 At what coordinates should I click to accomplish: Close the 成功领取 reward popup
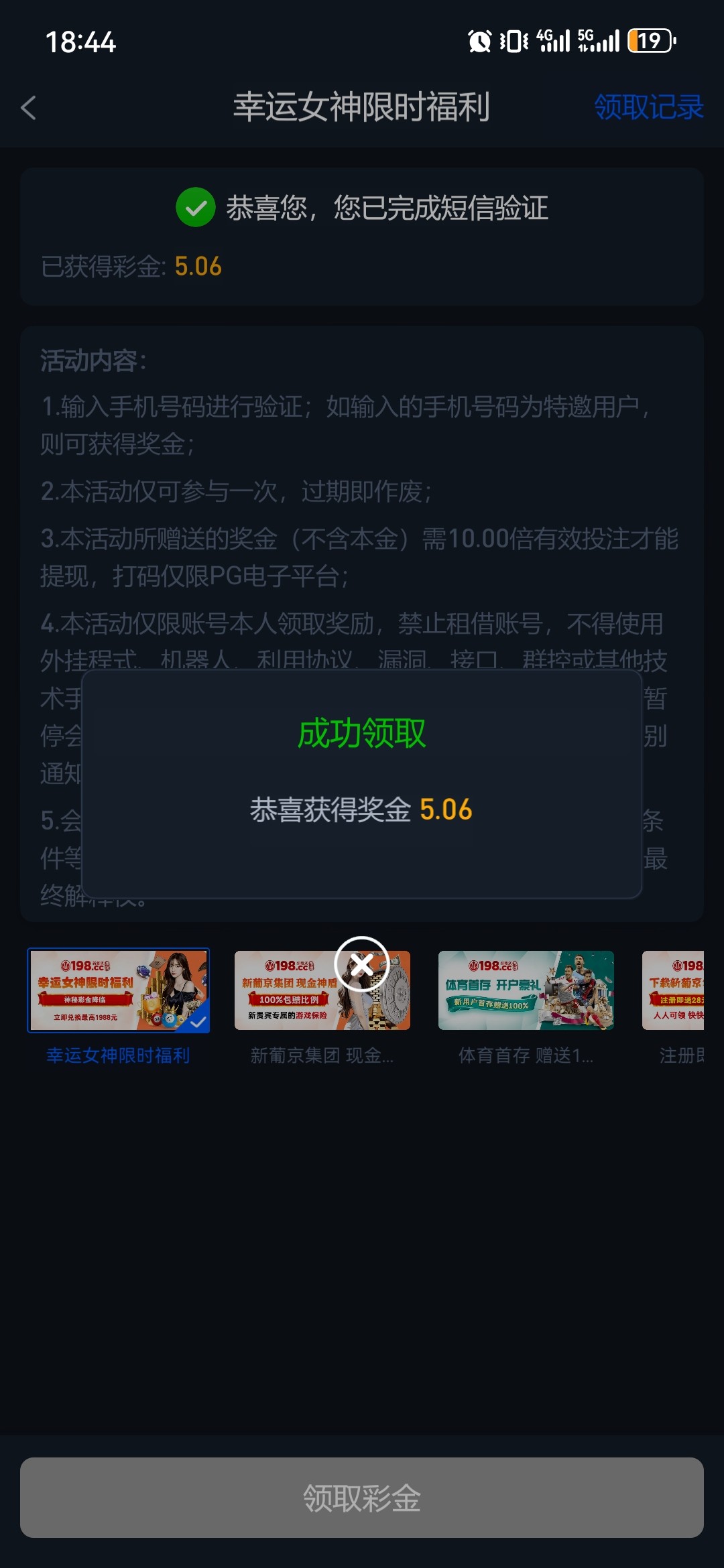(362, 964)
